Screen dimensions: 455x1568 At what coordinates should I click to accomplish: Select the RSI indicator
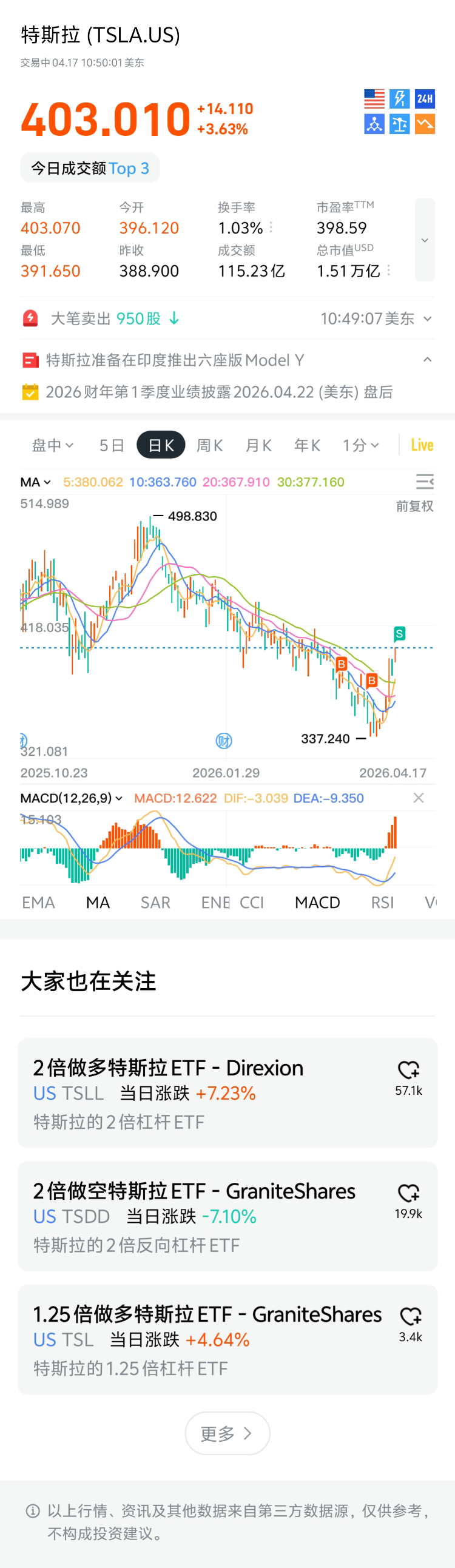pos(382,903)
